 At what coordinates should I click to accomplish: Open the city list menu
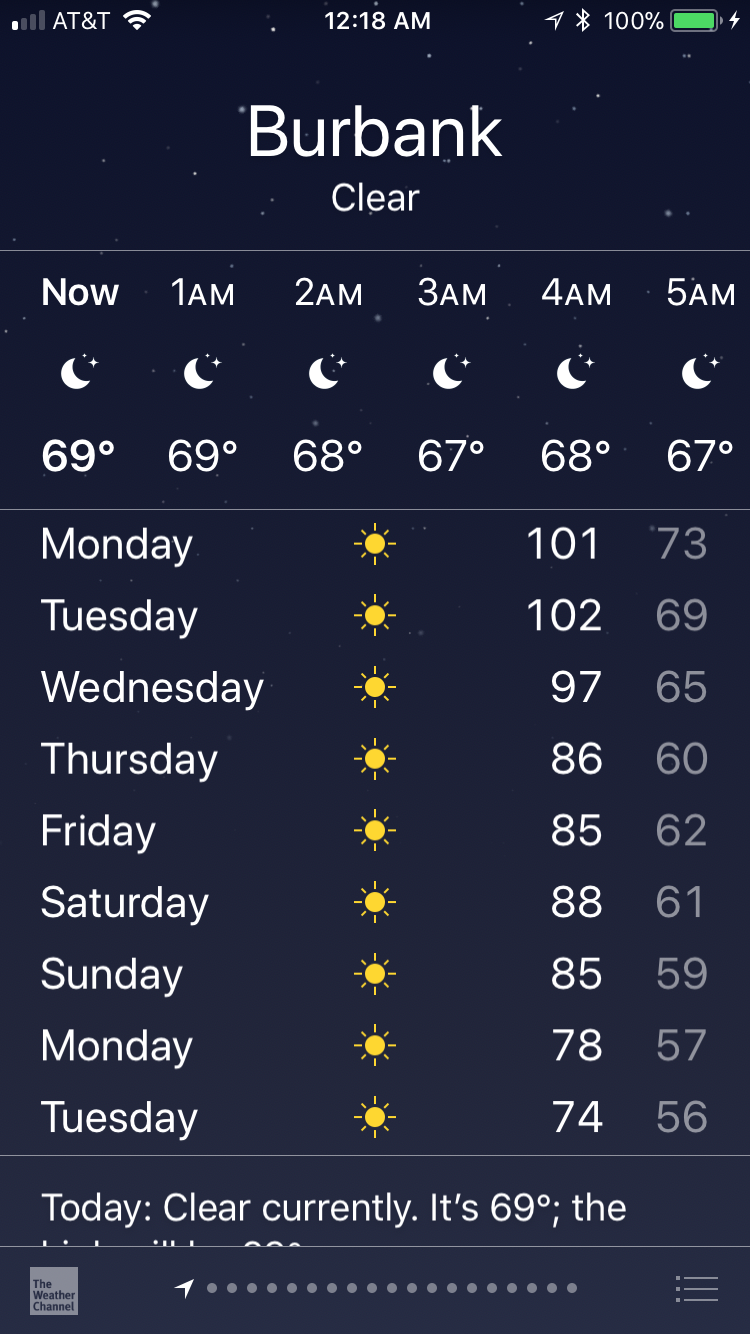click(x=697, y=1289)
